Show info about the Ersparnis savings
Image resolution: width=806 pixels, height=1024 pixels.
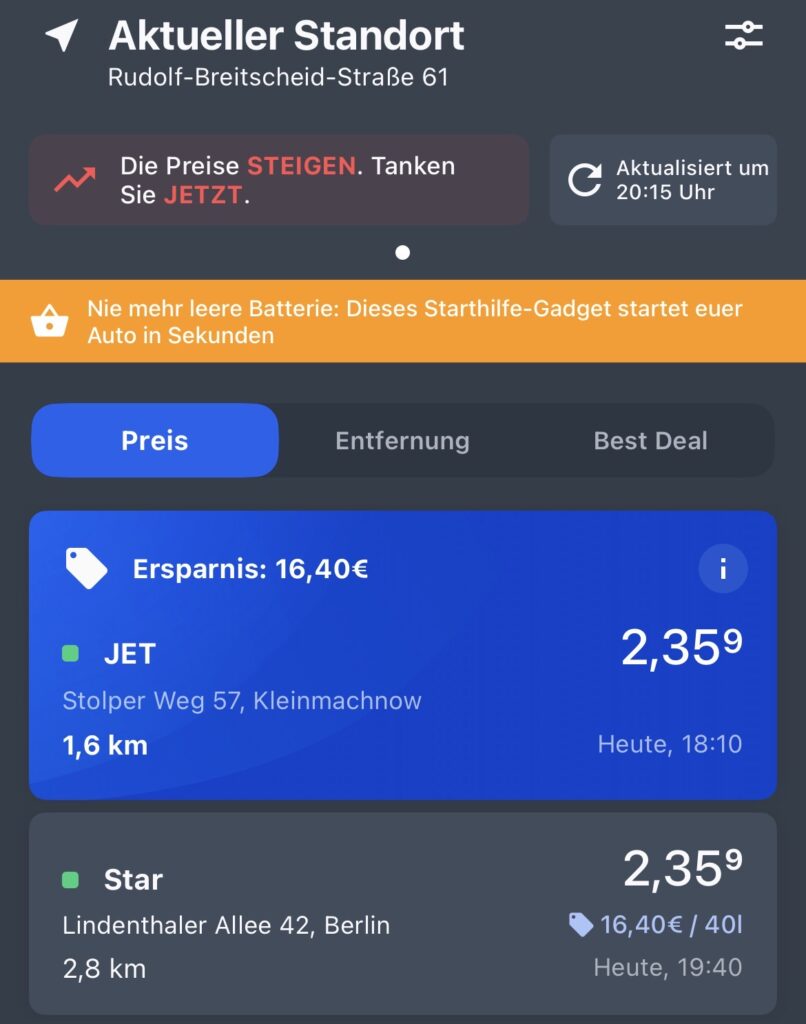[722, 570]
